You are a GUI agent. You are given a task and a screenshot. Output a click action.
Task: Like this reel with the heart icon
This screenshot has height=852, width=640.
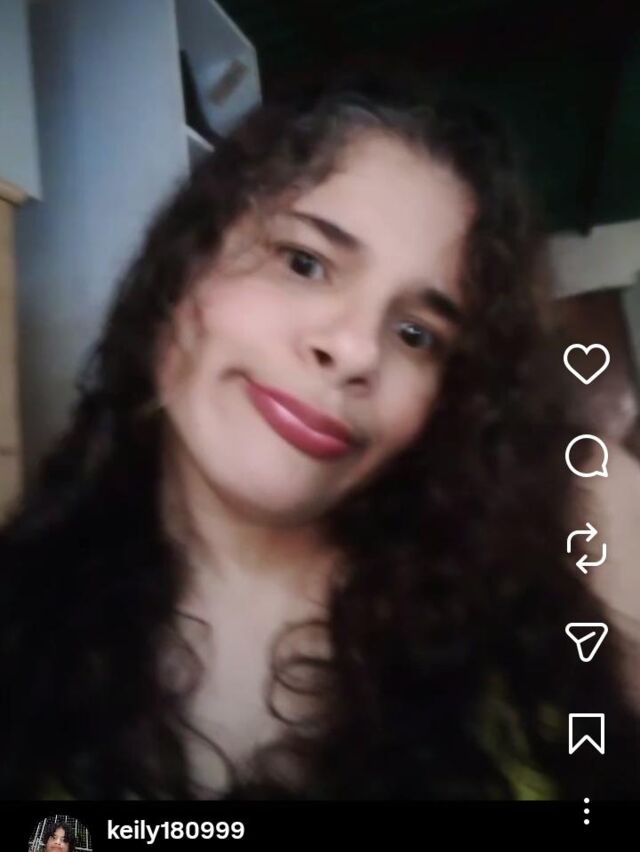coord(586,364)
